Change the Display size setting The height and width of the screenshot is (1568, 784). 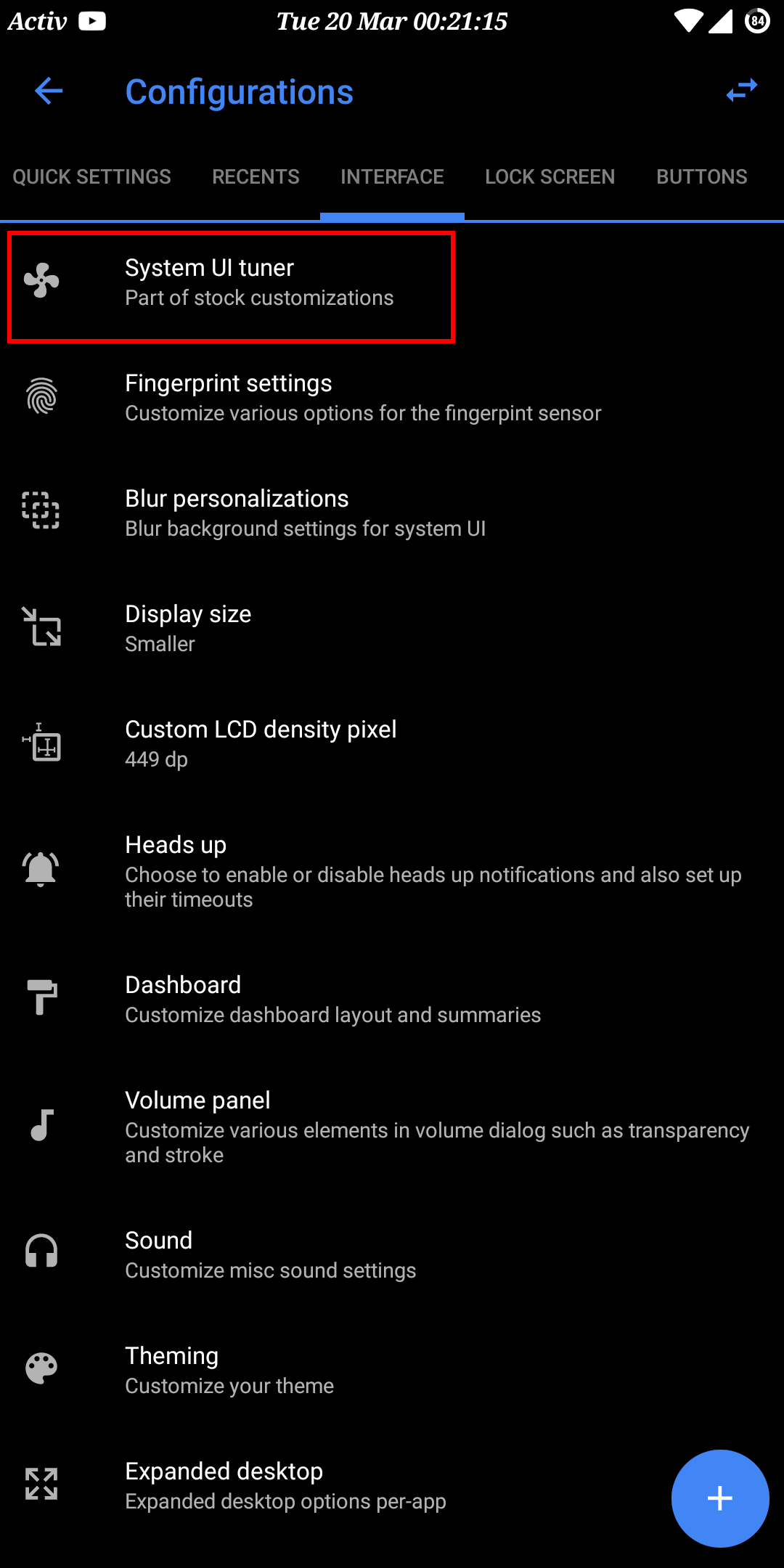pyautogui.click(x=189, y=628)
